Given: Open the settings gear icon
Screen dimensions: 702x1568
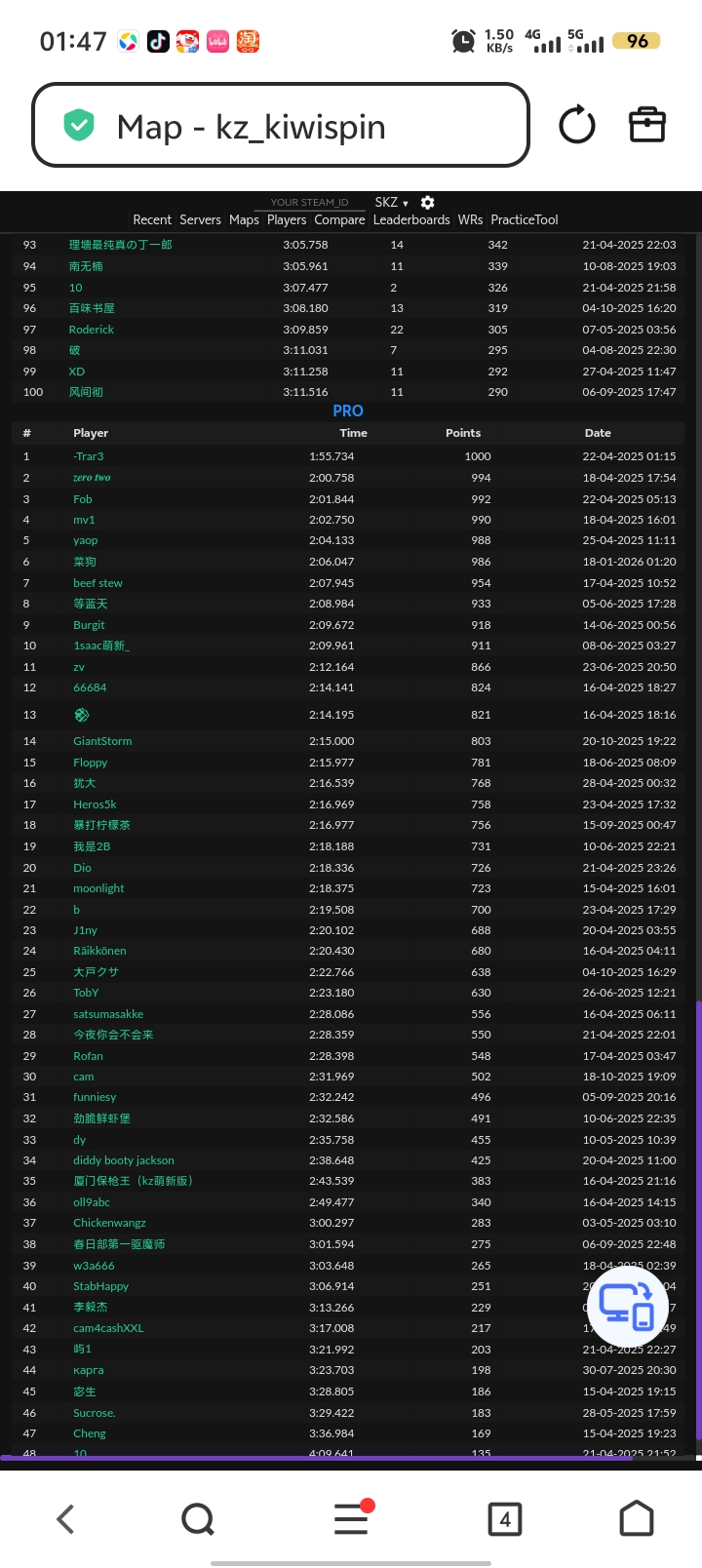Looking at the screenshot, I should [427, 203].
